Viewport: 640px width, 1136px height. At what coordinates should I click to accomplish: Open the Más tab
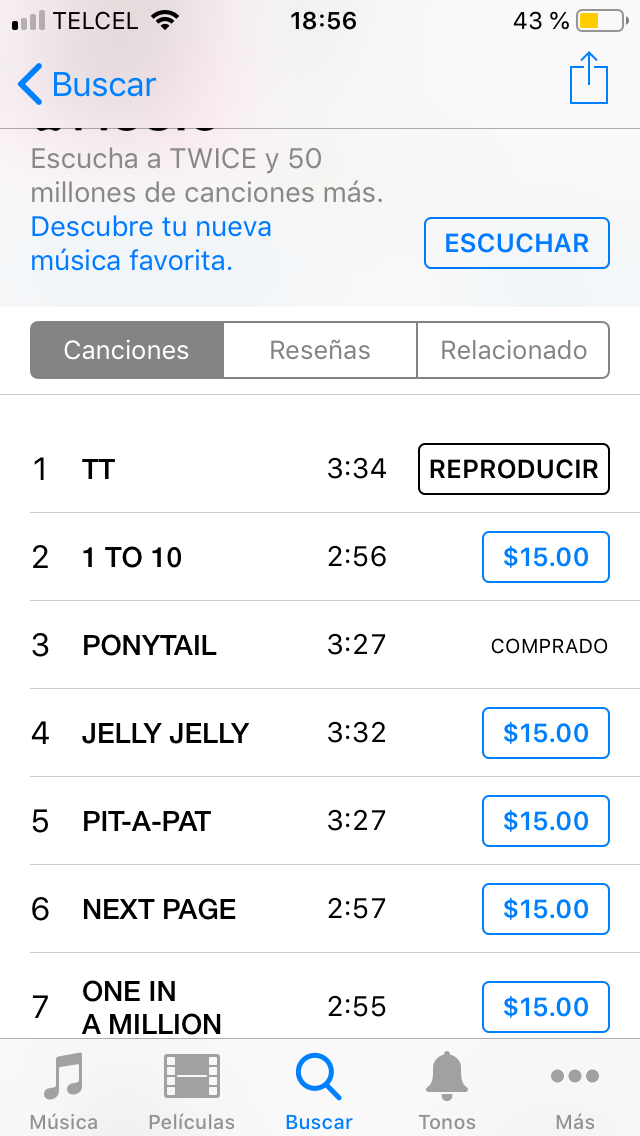tap(575, 1090)
